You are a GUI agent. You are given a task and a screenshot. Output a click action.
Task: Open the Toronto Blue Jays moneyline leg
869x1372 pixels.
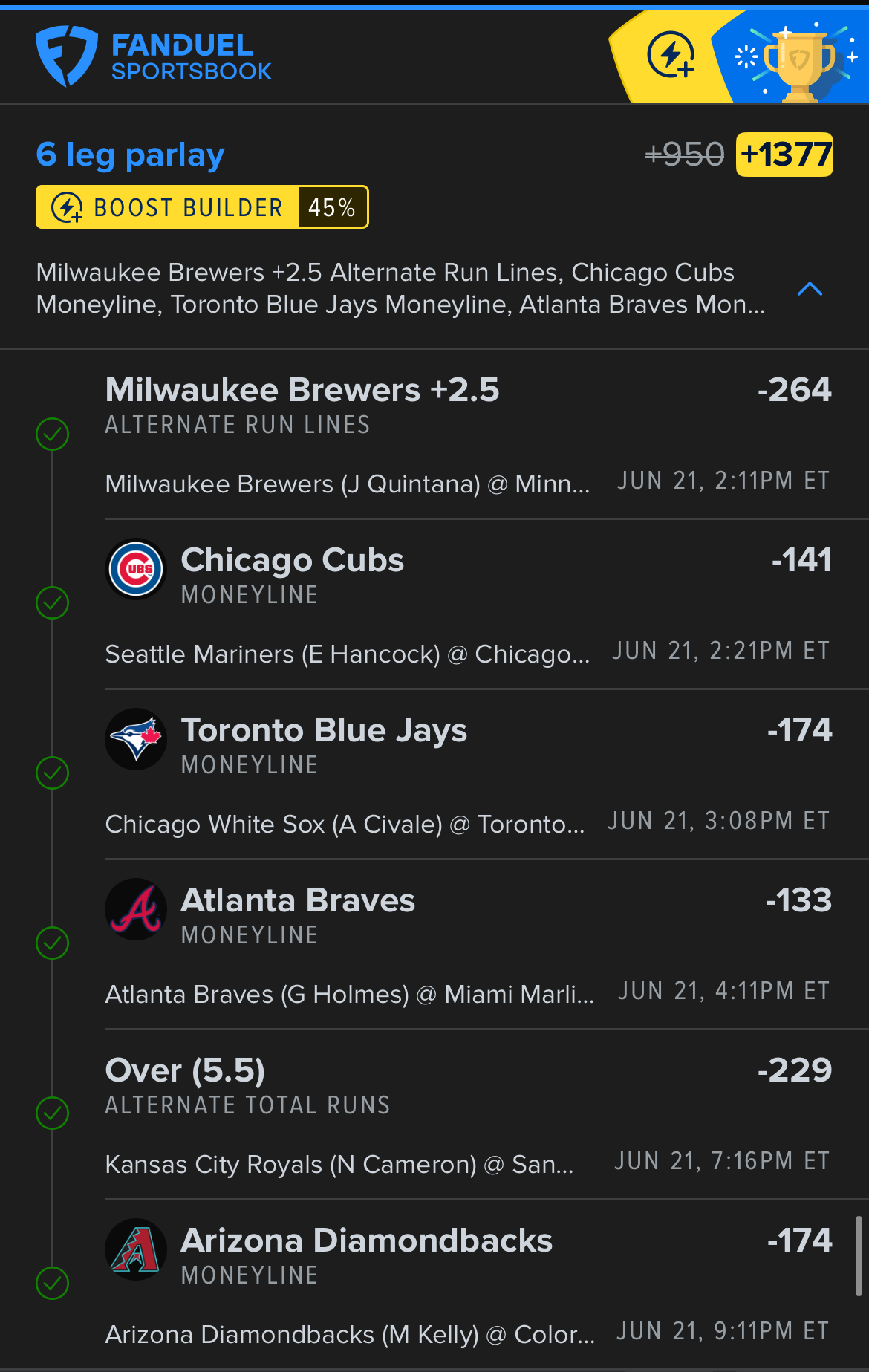tap(324, 732)
